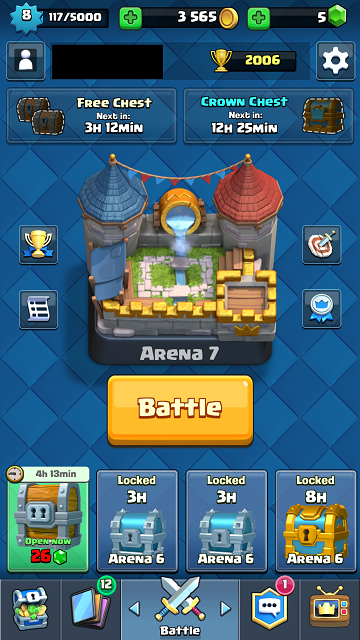This screenshot has height=640, width=360.
Task: Select the locked 8H gold chest
Action: (x=316, y=521)
